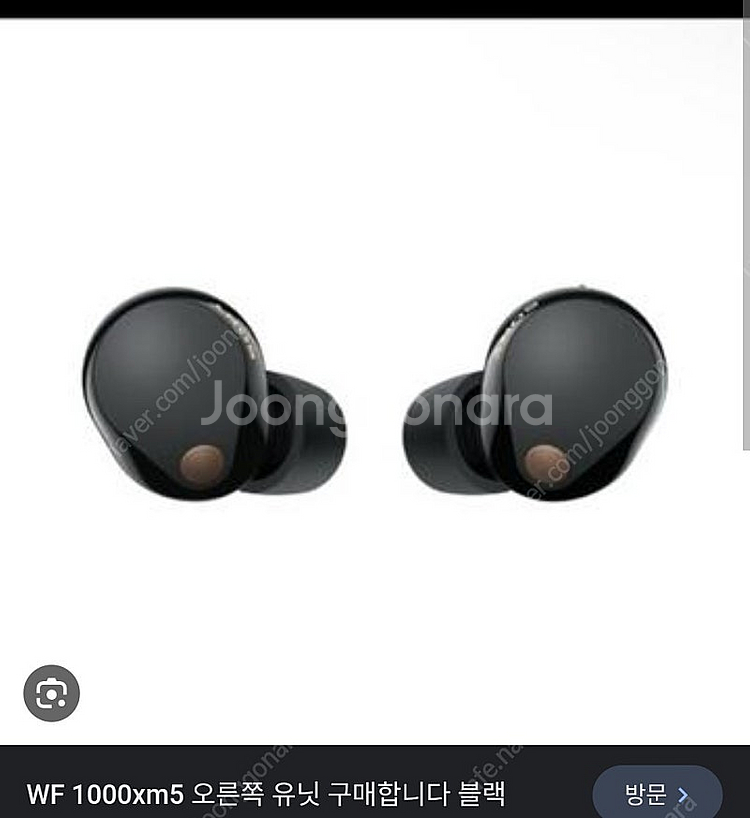
Task: Tap the 방문 button to visit the page
Action: [657, 795]
